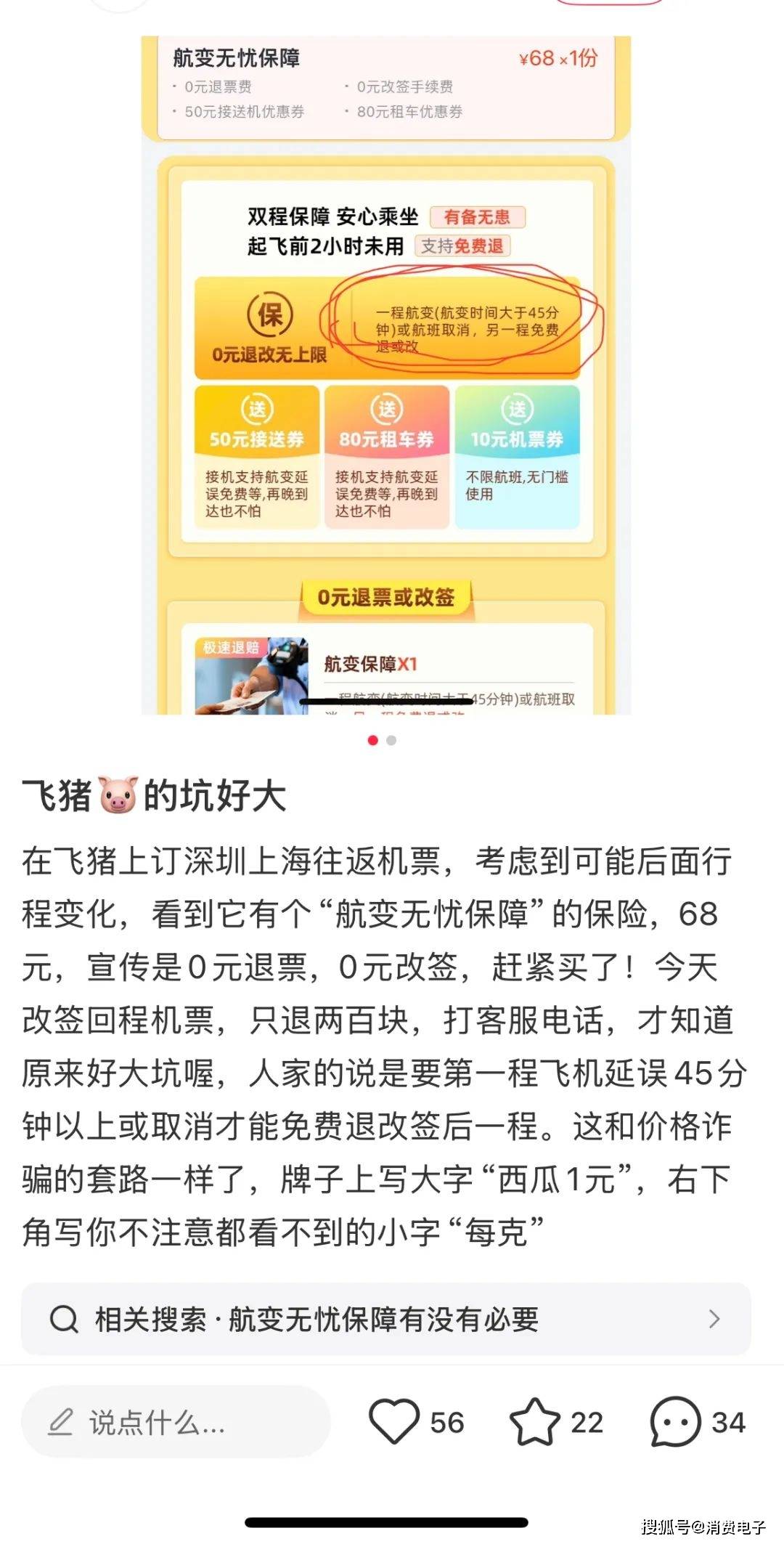Tap the 说点什么 comment field
This screenshot has width=784, height=1544.
click(175, 1421)
